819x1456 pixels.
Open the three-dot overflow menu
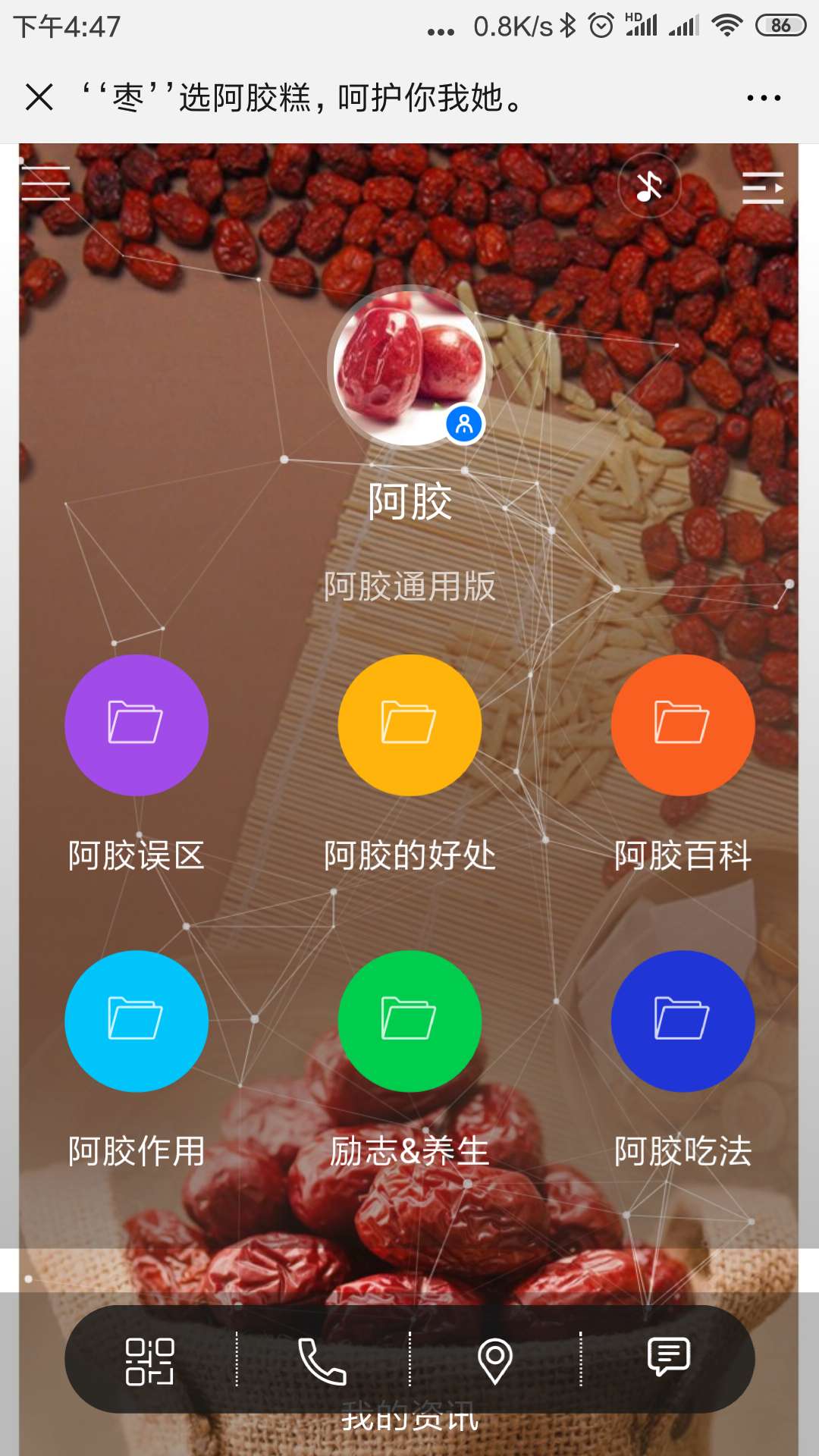pos(763,98)
